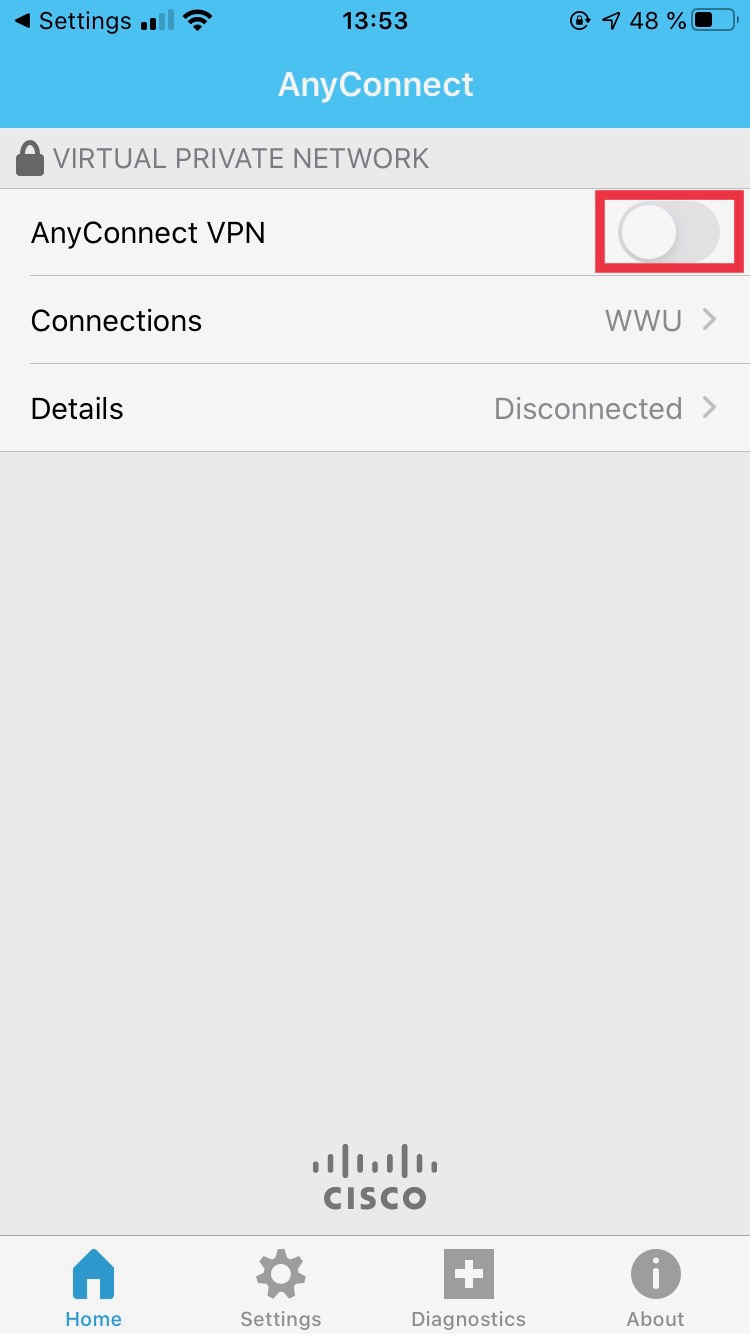
Task: View connection Details
Action: click(375, 408)
